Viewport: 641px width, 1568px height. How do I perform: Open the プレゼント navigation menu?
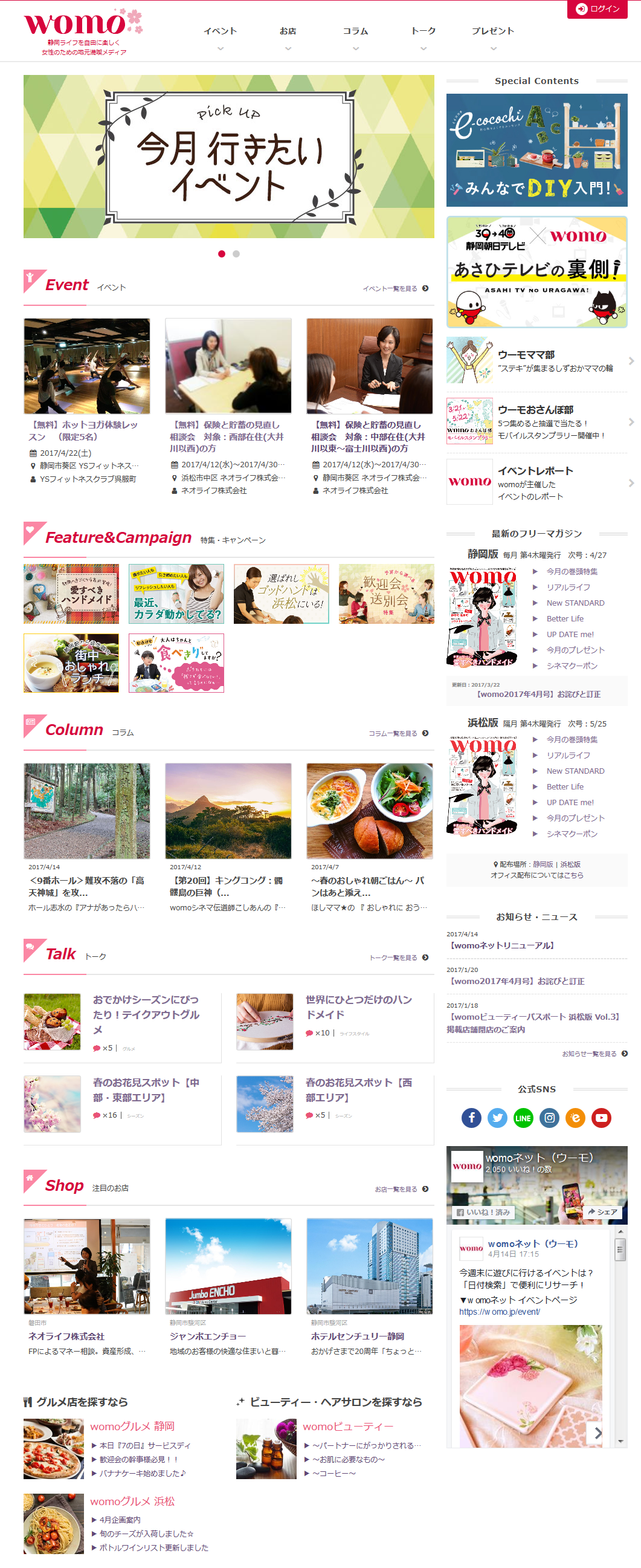(x=493, y=37)
